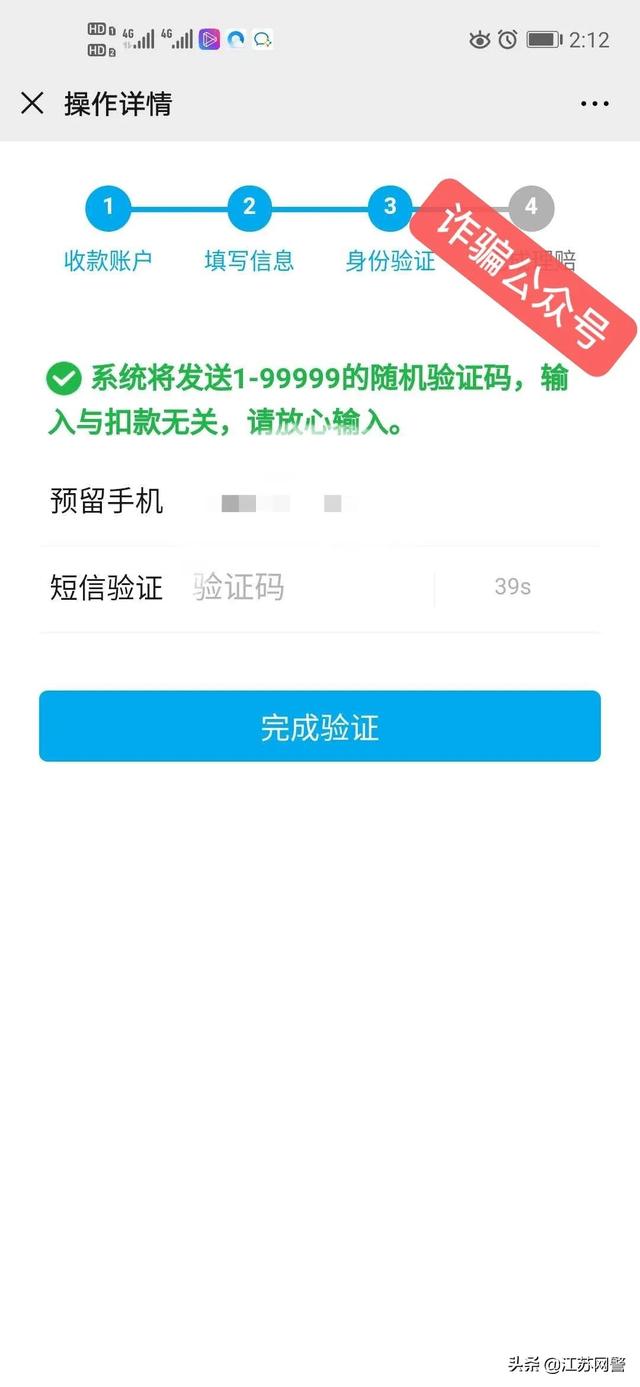Open the three-dot overflow menu
Image resolution: width=640 pixels, height=1387 pixels.
[594, 104]
